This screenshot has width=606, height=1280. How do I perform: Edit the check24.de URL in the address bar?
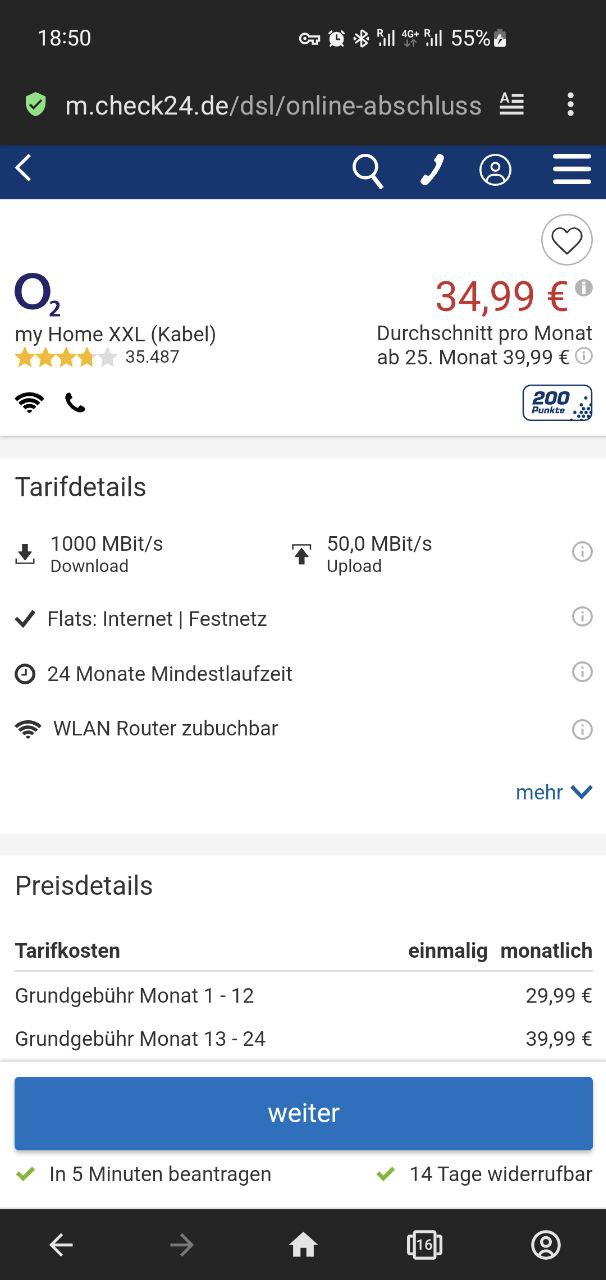[x=273, y=105]
